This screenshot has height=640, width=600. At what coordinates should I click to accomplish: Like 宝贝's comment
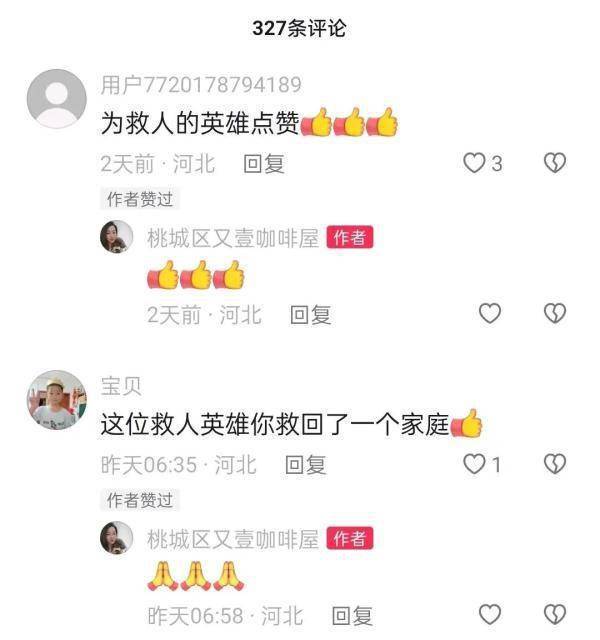point(475,464)
